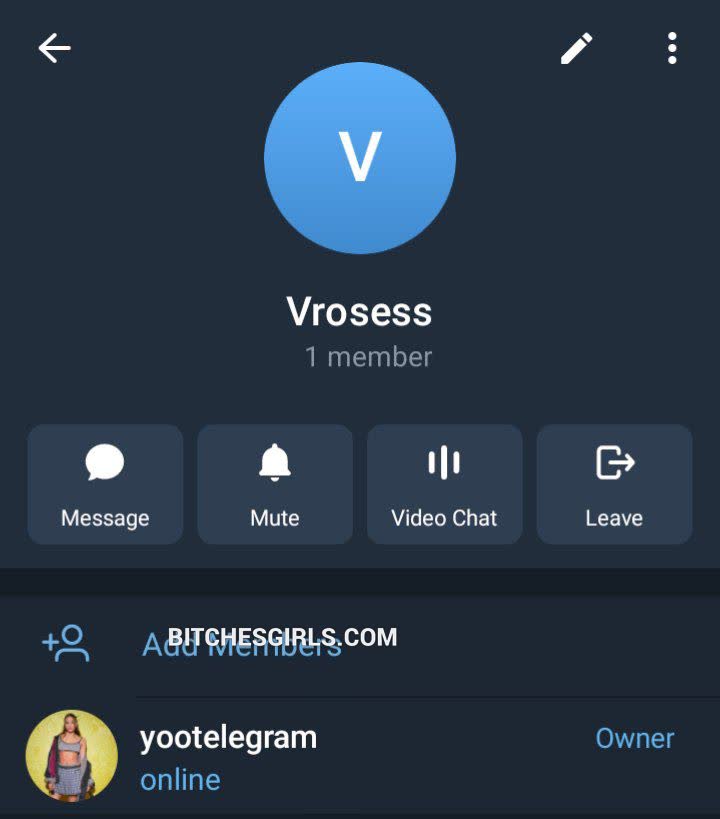This screenshot has width=720, height=819.
Task: Open the three-dot overflow menu
Action: (x=672, y=48)
